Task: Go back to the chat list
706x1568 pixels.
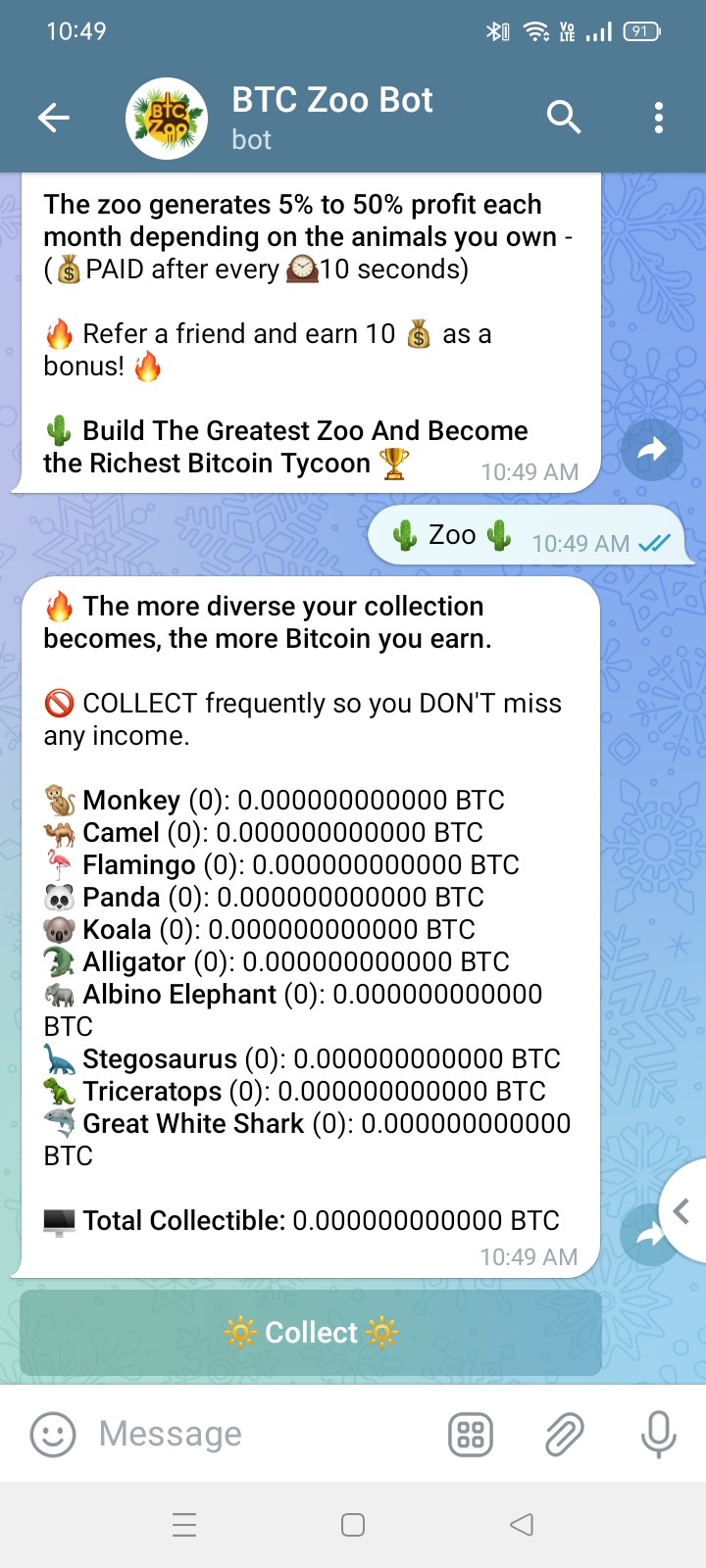Action: (54, 119)
